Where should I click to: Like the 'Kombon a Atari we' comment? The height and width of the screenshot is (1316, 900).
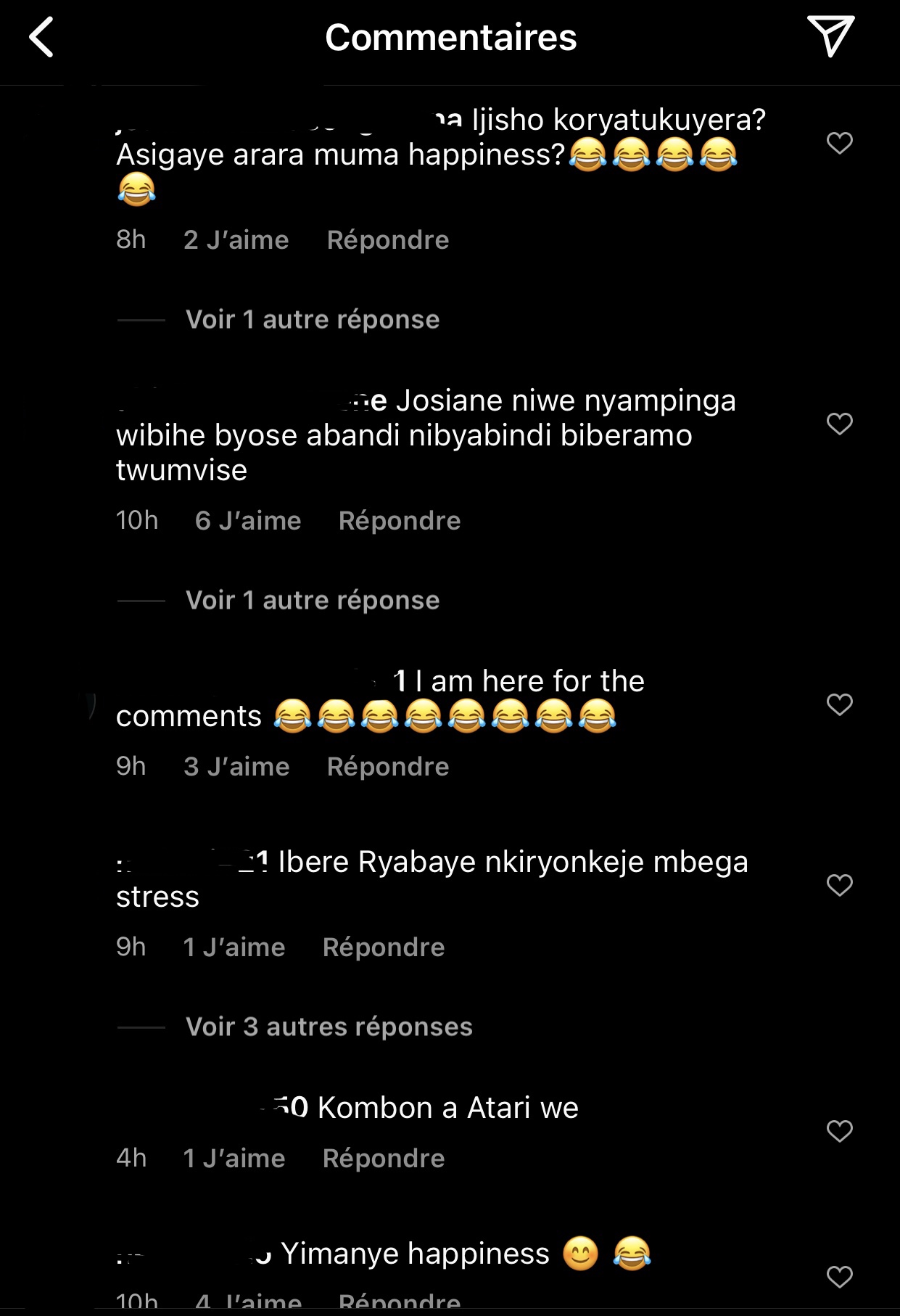coord(839,1131)
